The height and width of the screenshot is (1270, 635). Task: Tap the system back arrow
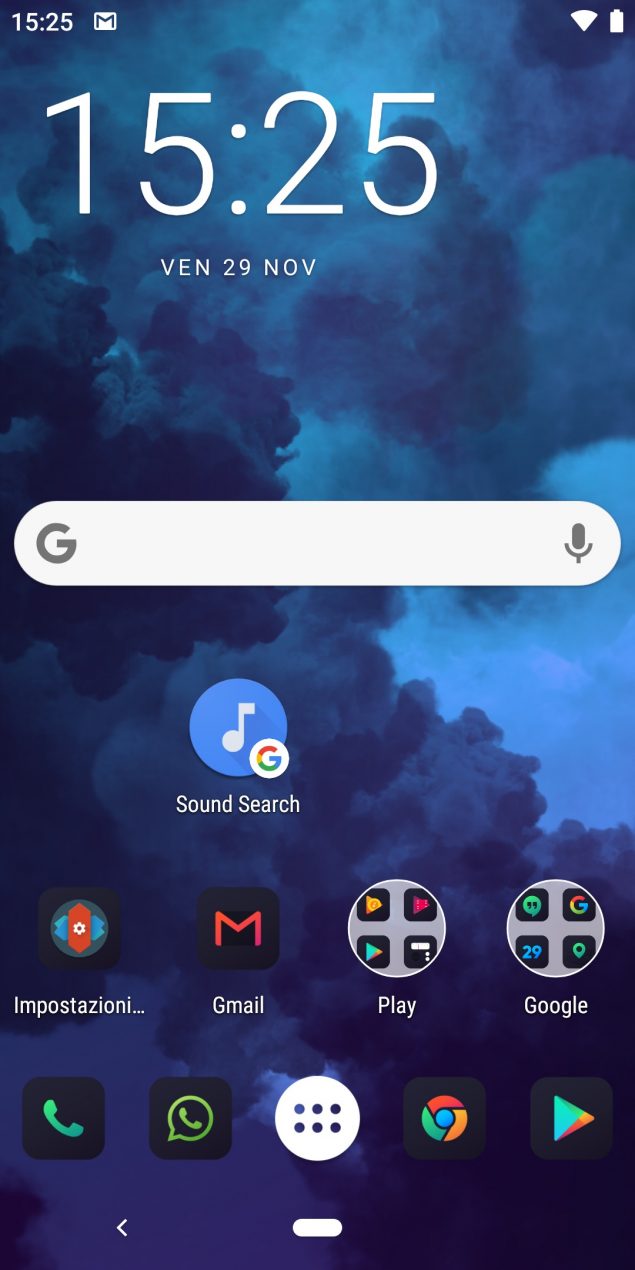122,1227
